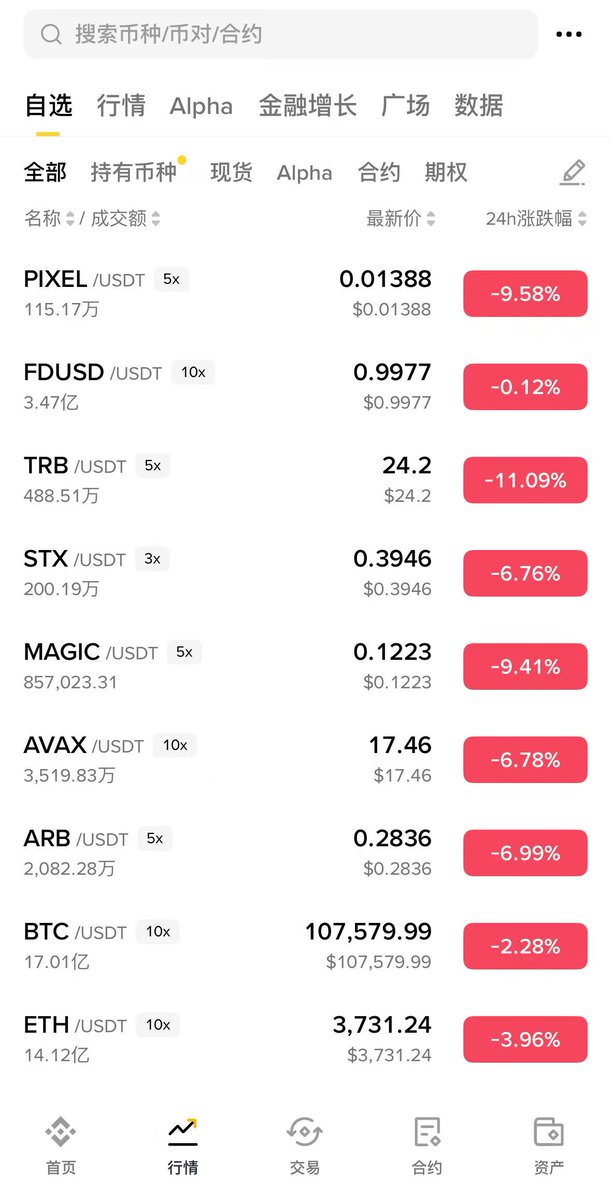This screenshot has height=1200, width=611.
Task: Go to the 首页 bottom tab
Action: (61, 1145)
